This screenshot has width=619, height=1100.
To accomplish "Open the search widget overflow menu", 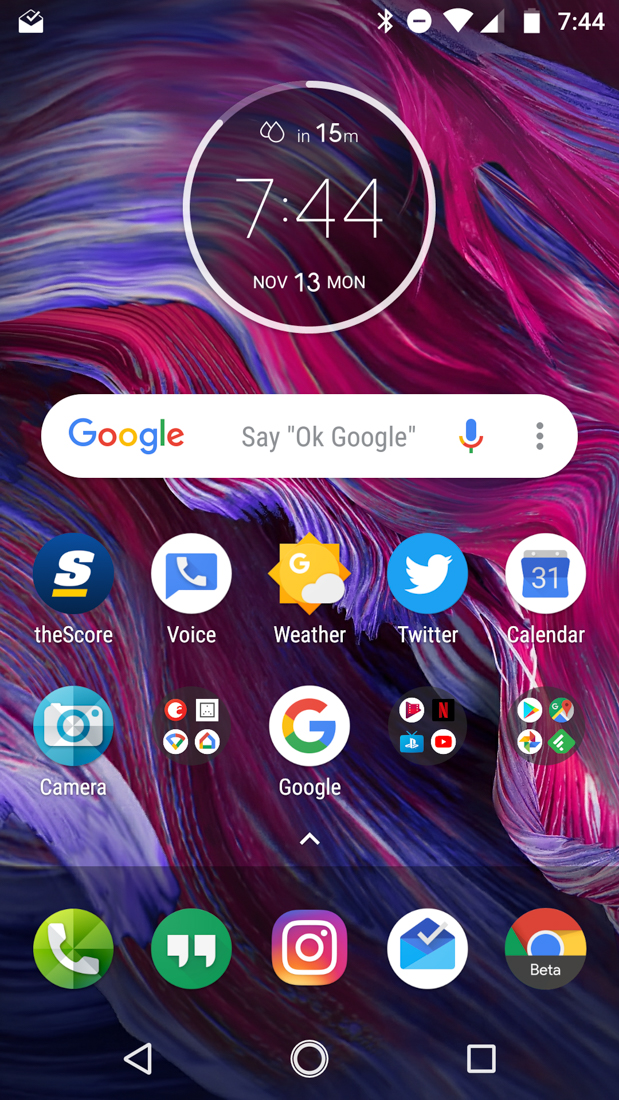I will [x=539, y=436].
